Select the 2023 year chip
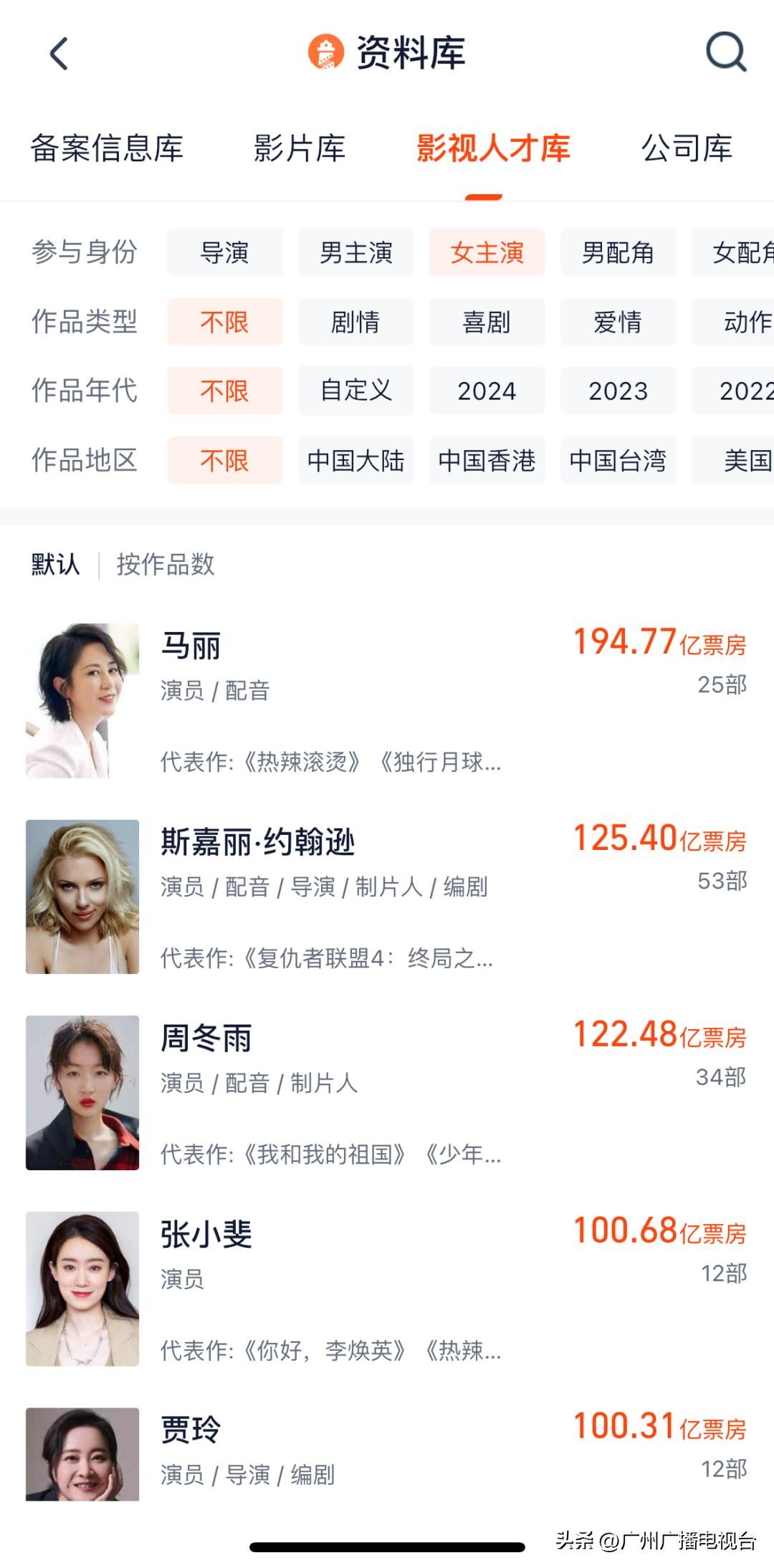Screen dimensions: 774x1568 (618, 391)
